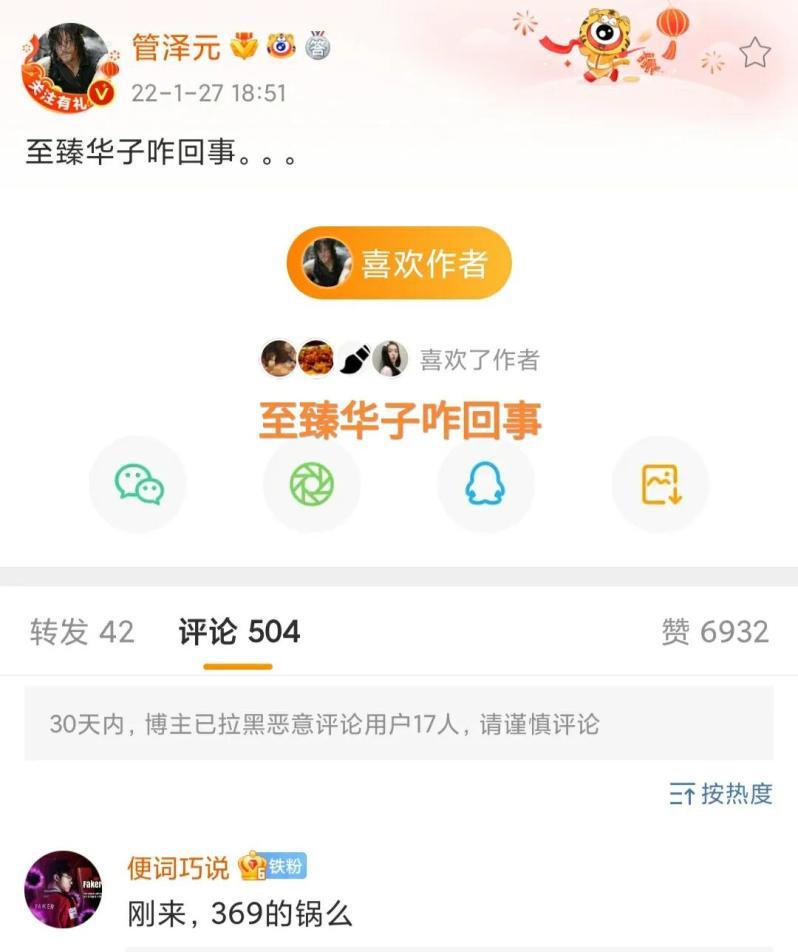
Task: Change comment sorting via 按热度
Action: 721,794
